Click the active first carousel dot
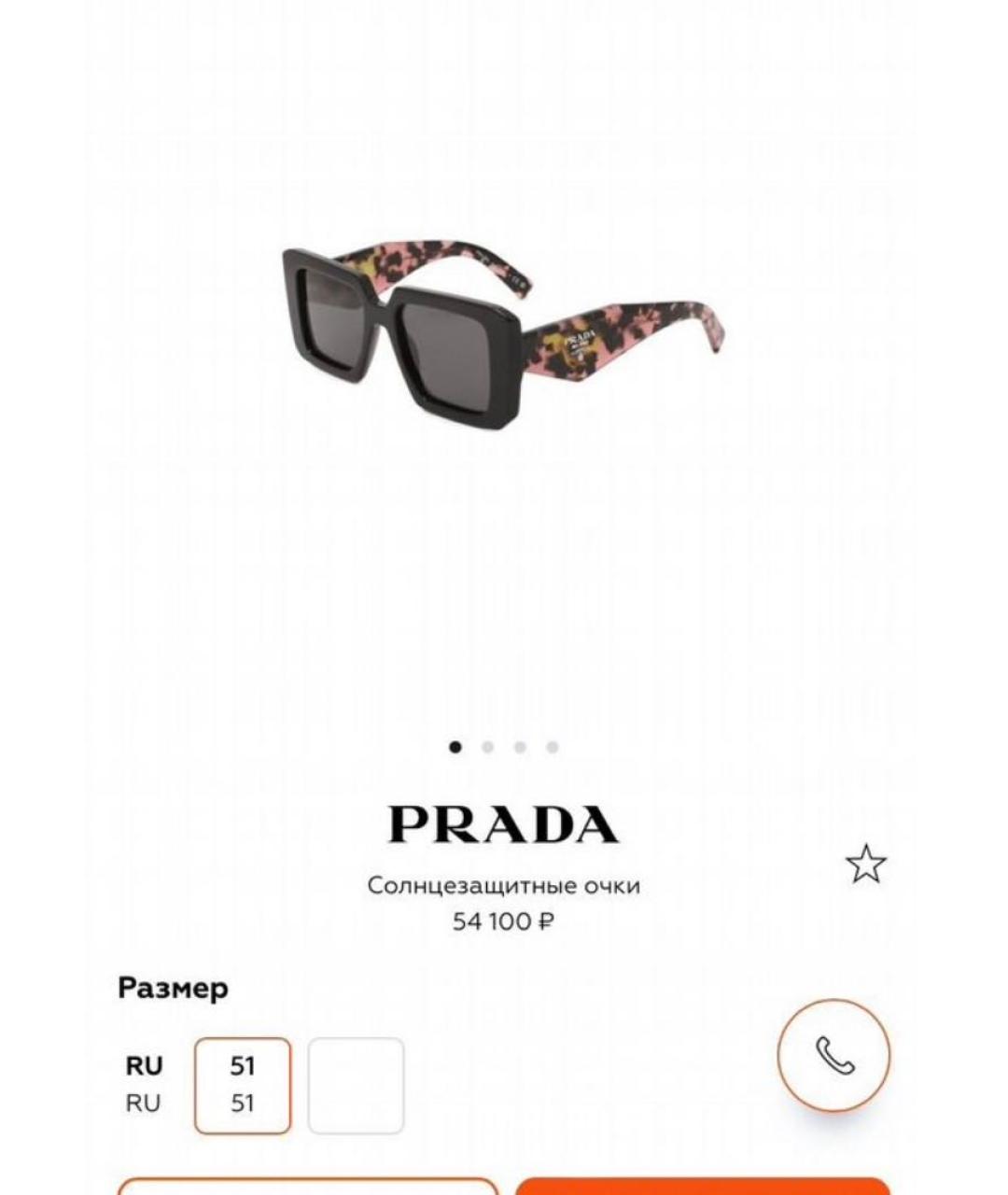This screenshot has width=1008, height=1195. pos(455,746)
